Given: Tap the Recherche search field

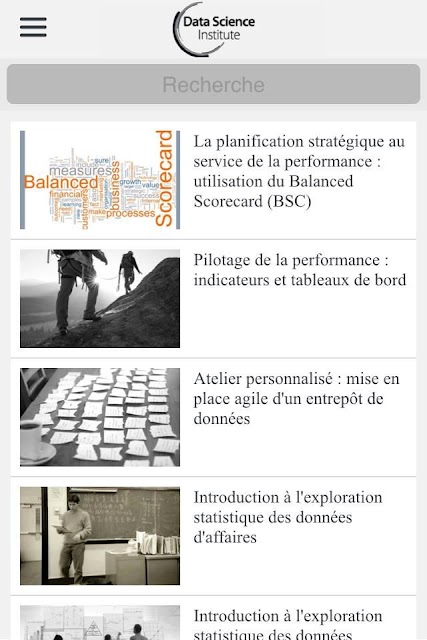Looking at the screenshot, I should [x=214, y=84].
